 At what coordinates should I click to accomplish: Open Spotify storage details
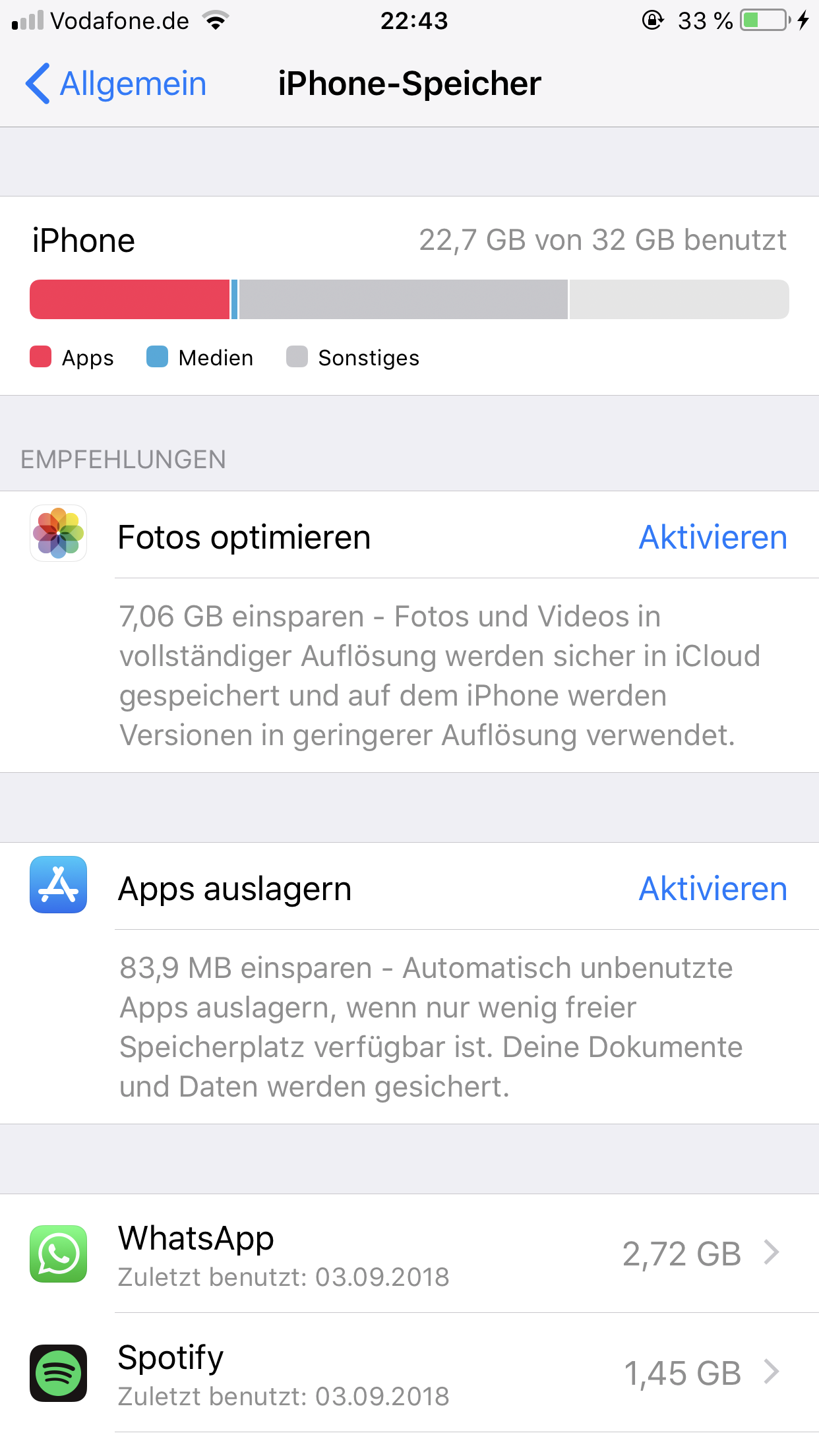click(409, 1373)
